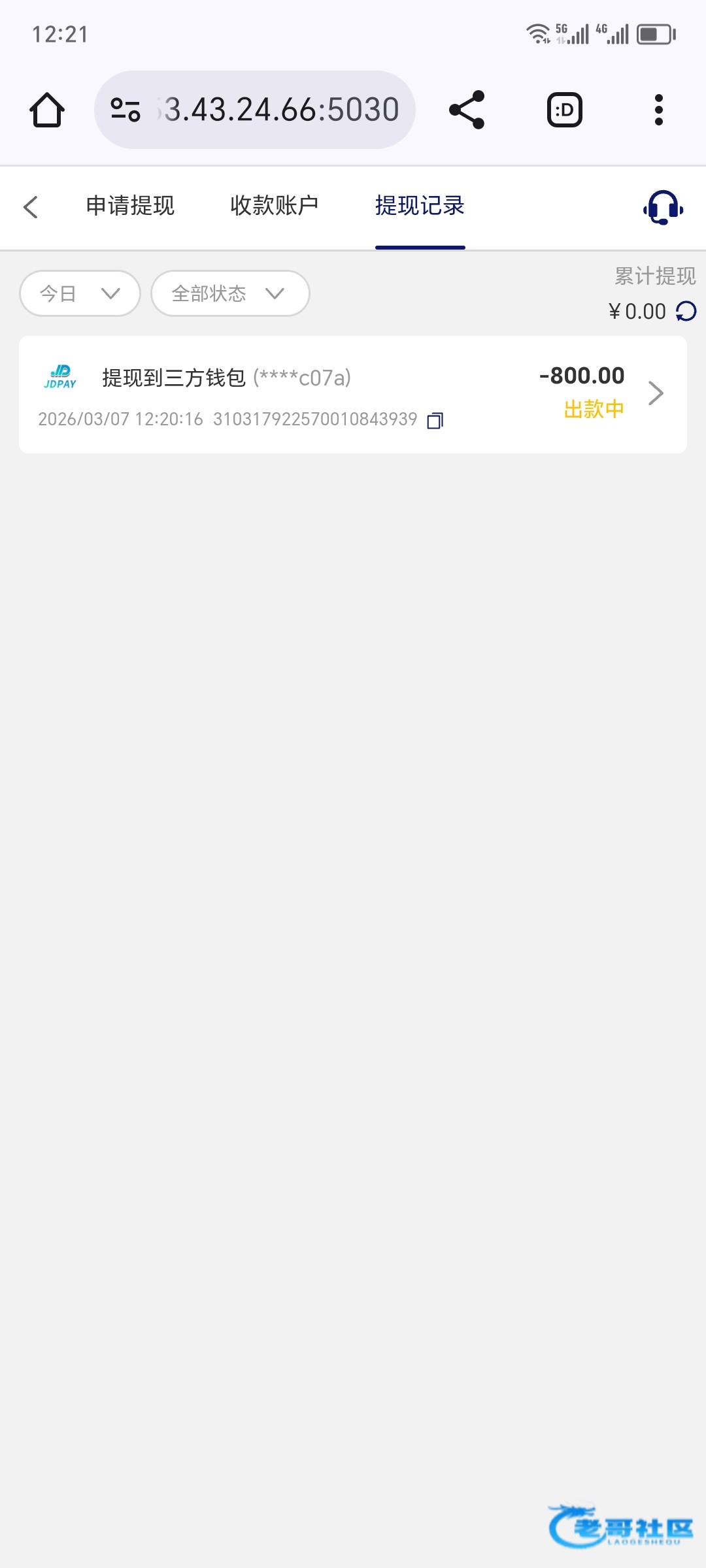Select the 提现记录 tab

(420, 206)
